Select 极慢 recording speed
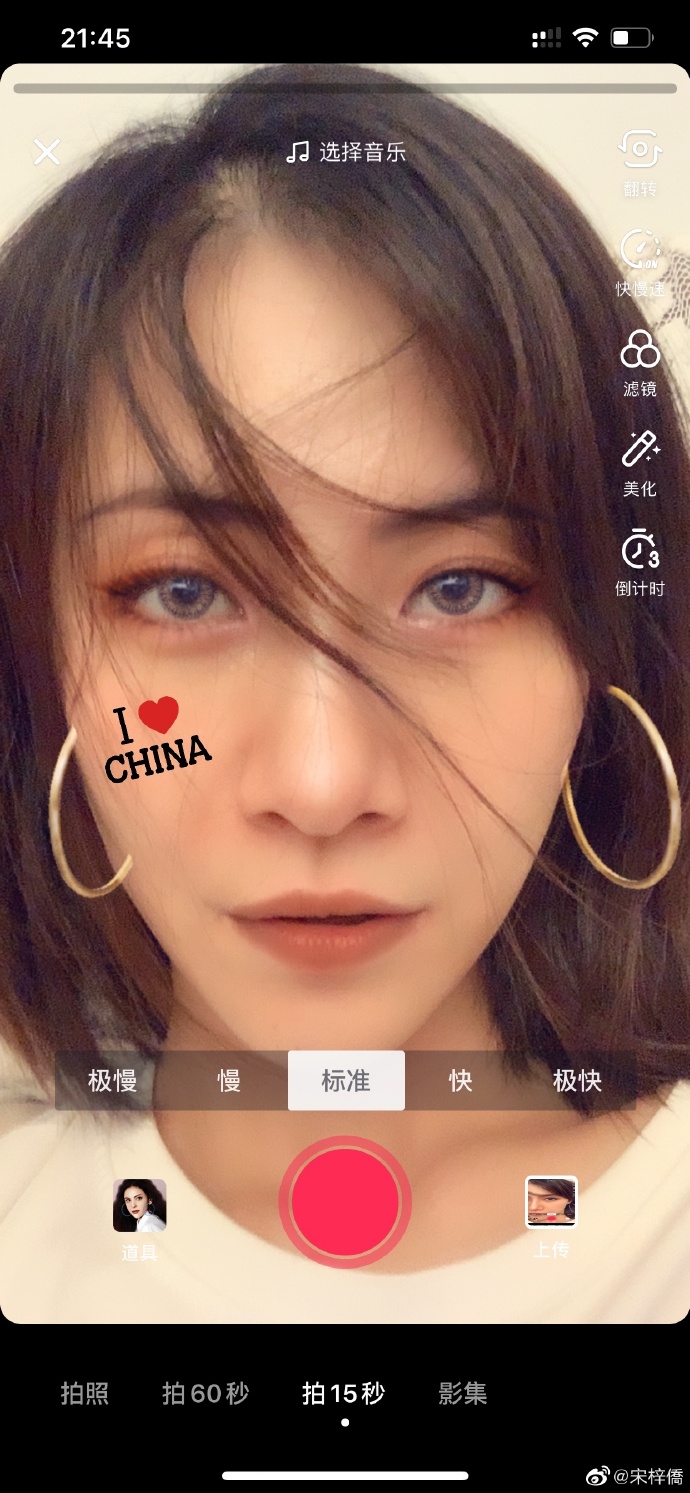690x1493 pixels. 112,1081
